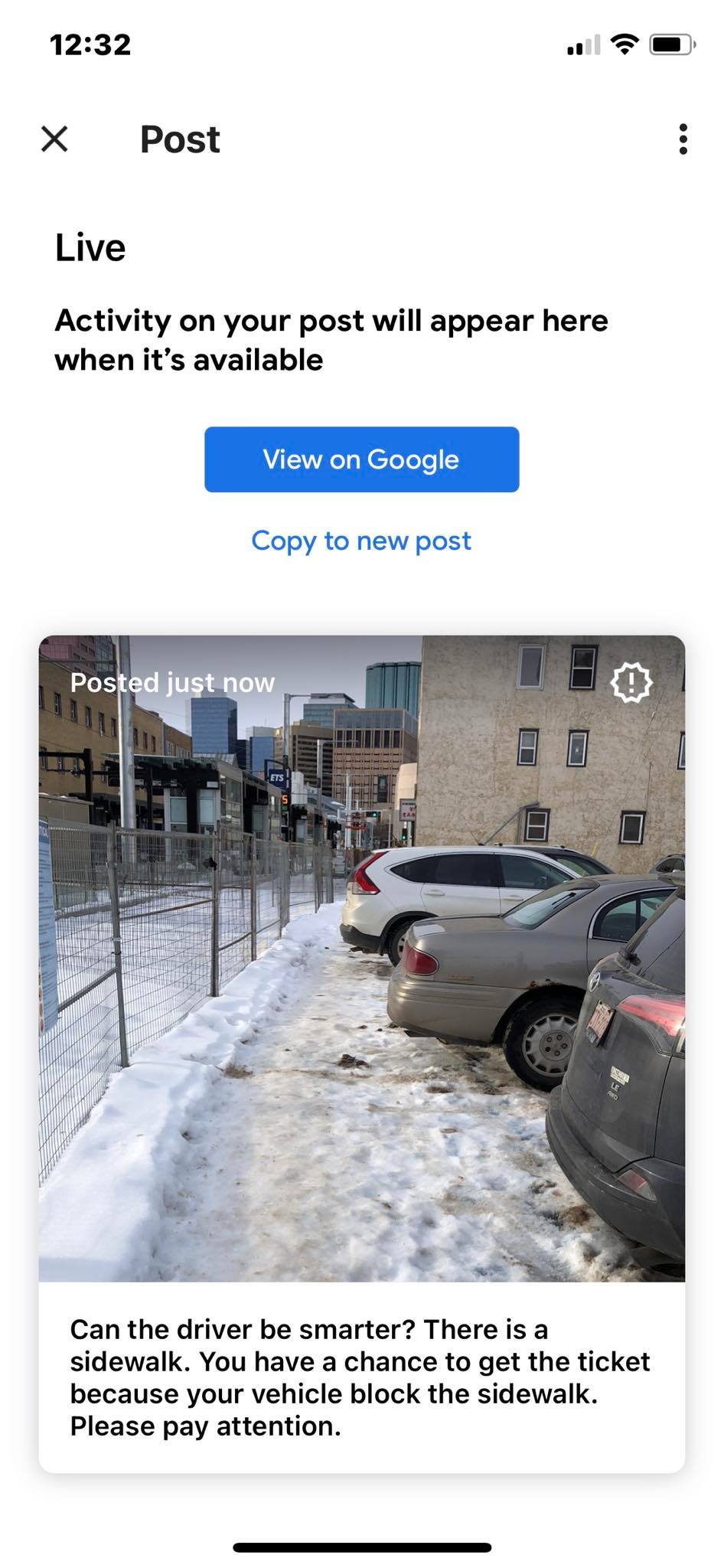
Task: Open the three-dot overflow menu
Action: (x=683, y=139)
